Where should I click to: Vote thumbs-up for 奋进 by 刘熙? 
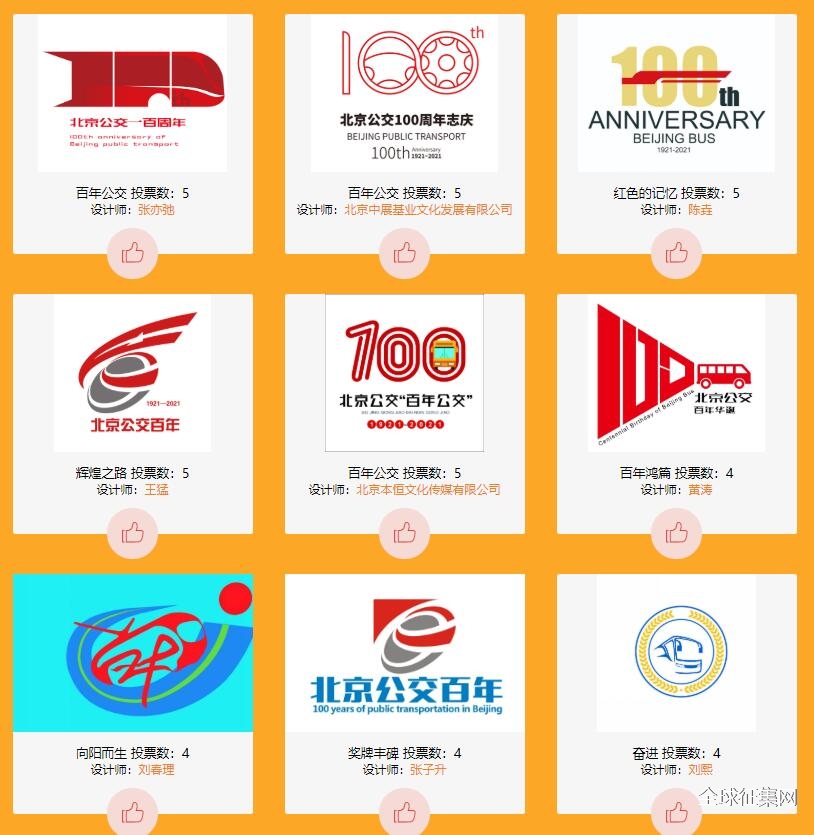(677, 811)
